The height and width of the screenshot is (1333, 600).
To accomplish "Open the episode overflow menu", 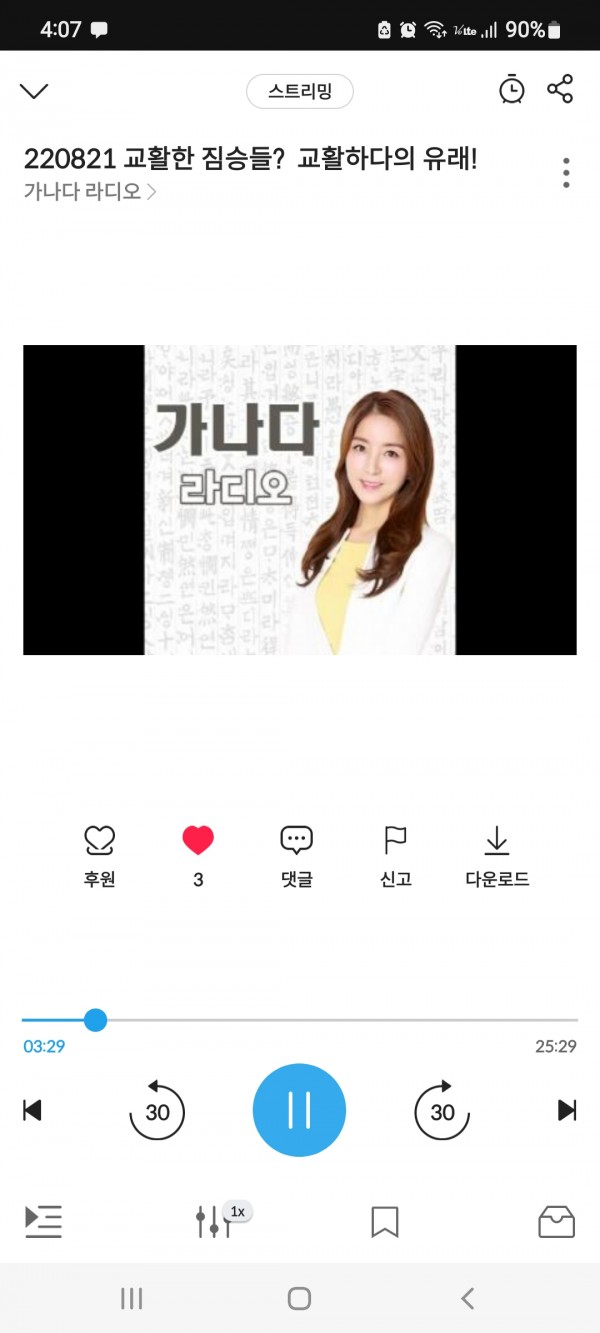I will pyautogui.click(x=566, y=173).
